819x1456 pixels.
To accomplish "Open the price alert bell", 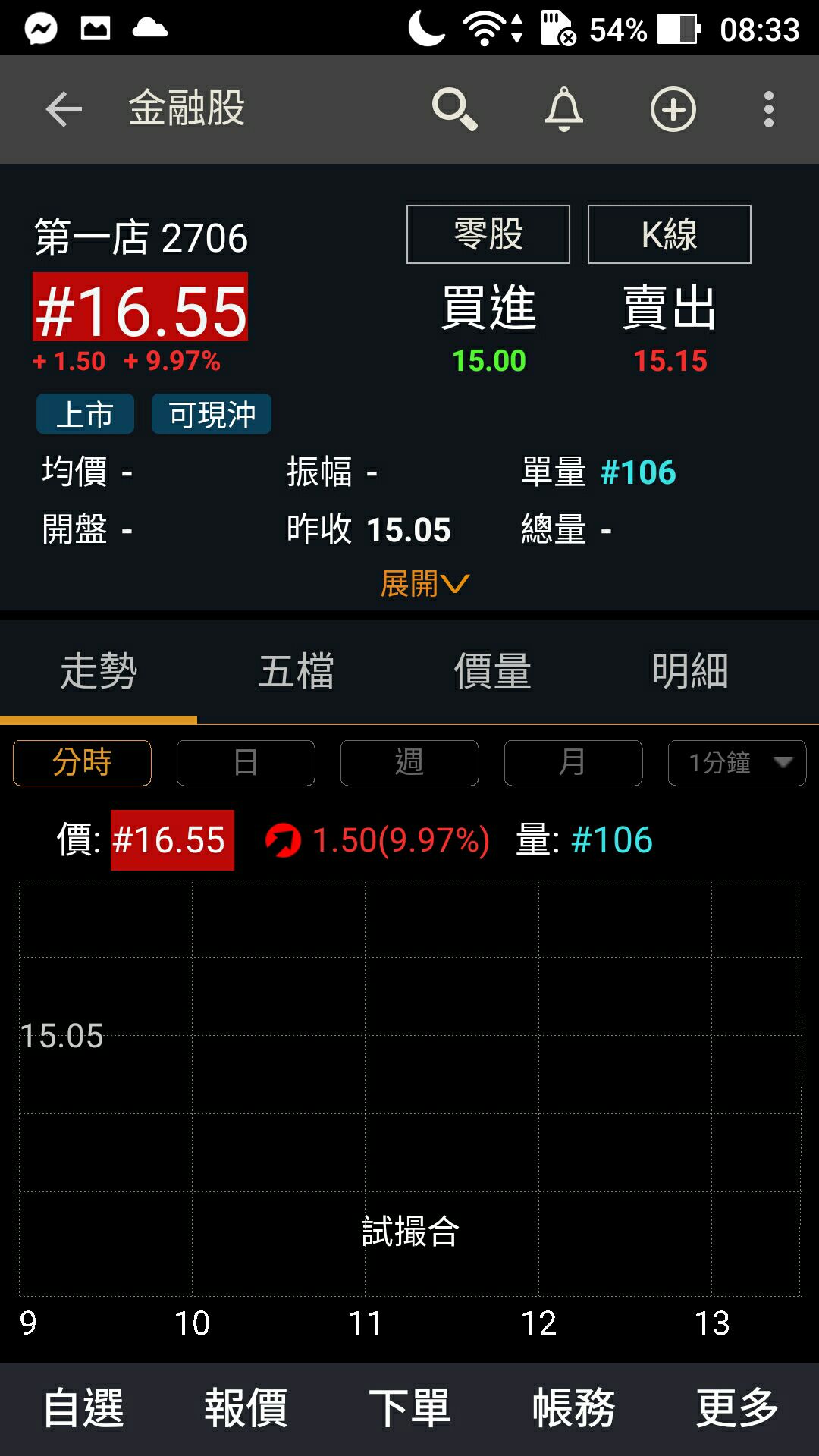I will (564, 109).
